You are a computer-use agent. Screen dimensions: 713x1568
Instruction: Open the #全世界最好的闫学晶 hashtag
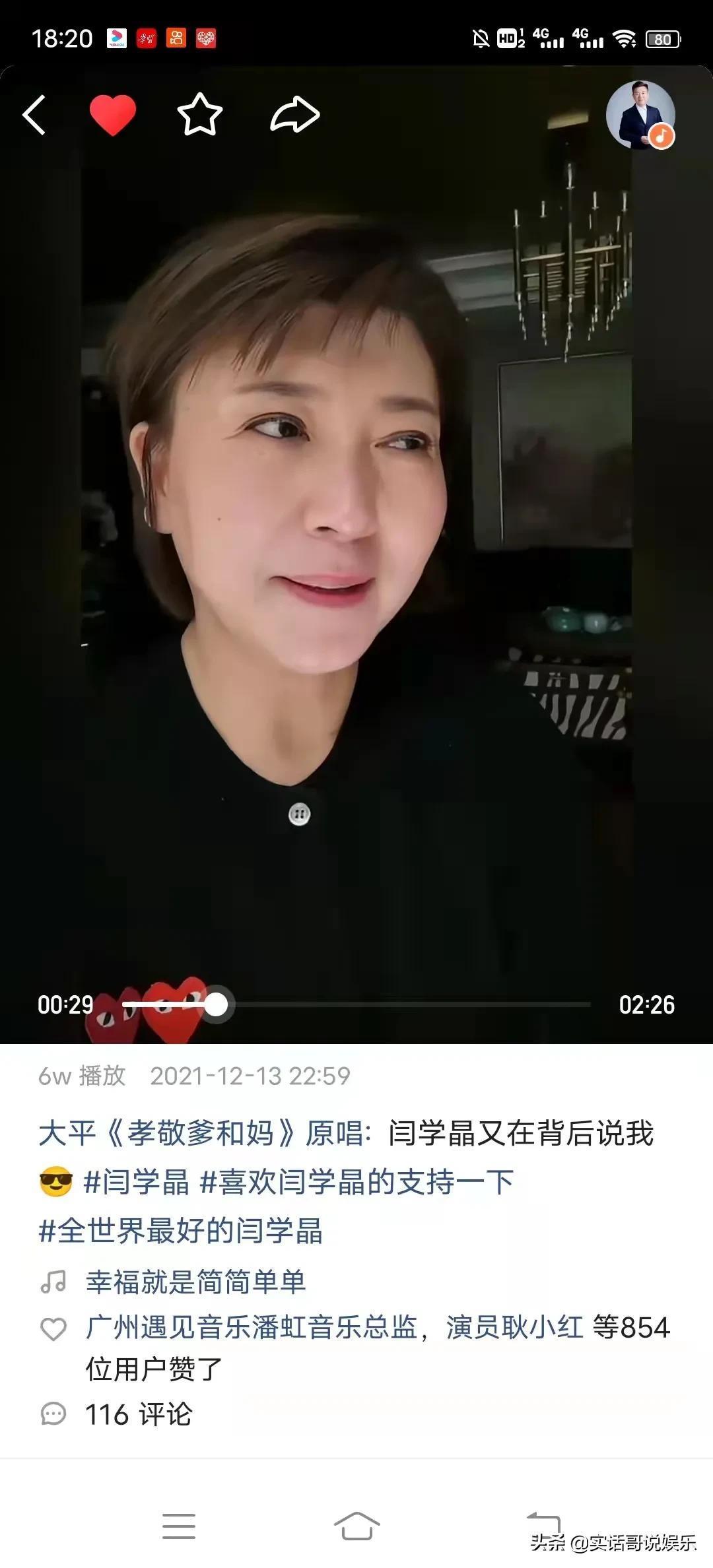click(x=180, y=1230)
